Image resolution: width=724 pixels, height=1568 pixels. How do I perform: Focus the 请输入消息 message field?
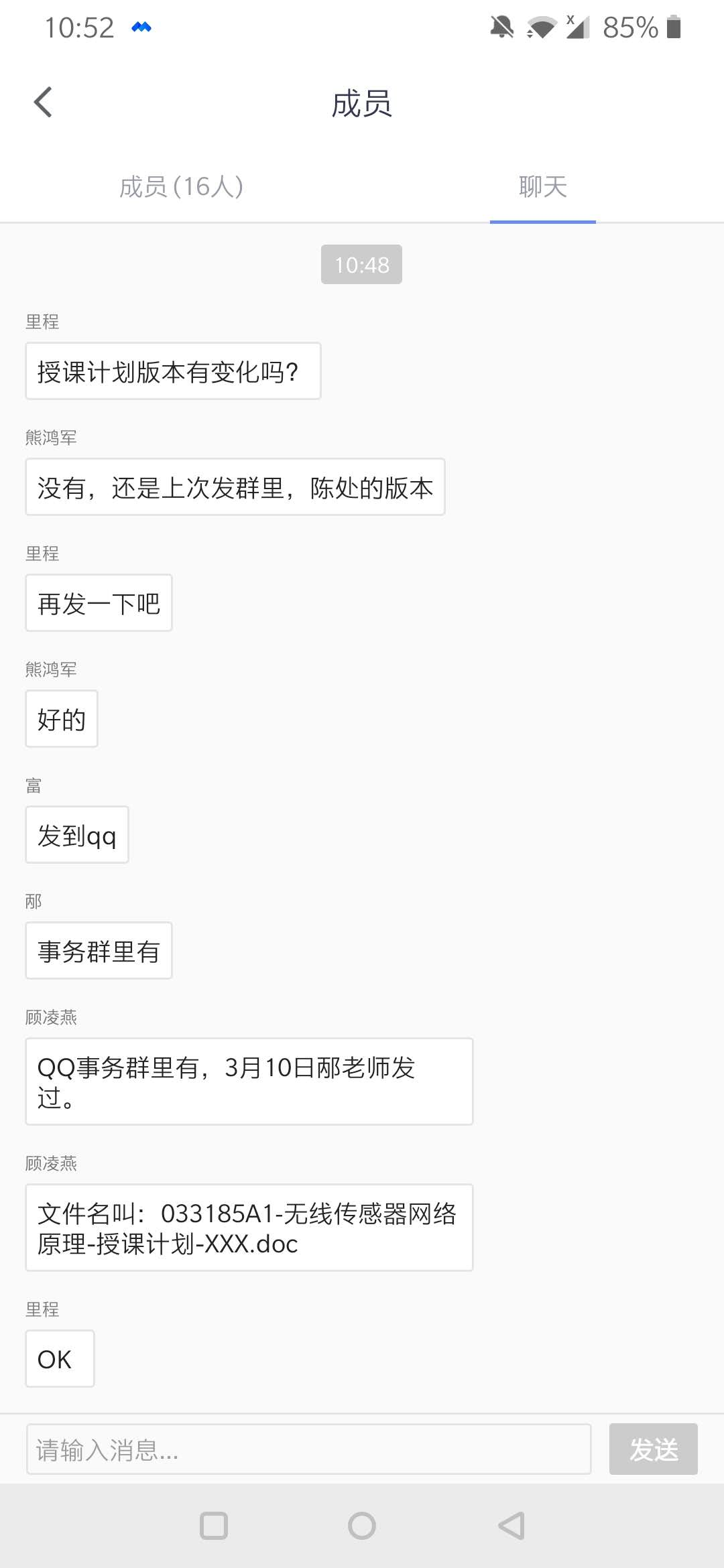pyautogui.click(x=308, y=1449)
